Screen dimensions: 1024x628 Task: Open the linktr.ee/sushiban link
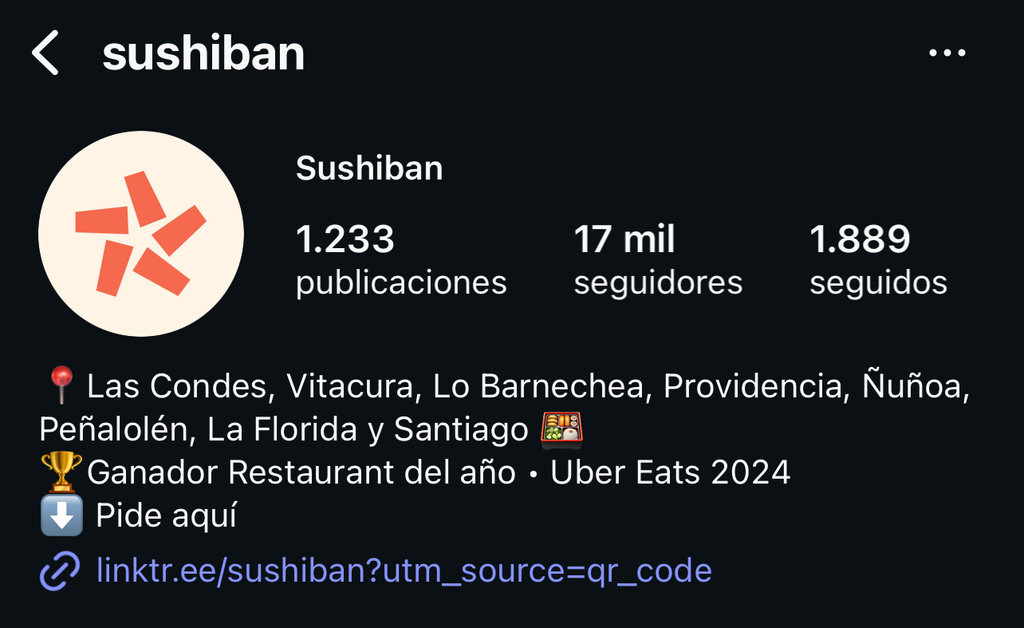pos(403,571)
